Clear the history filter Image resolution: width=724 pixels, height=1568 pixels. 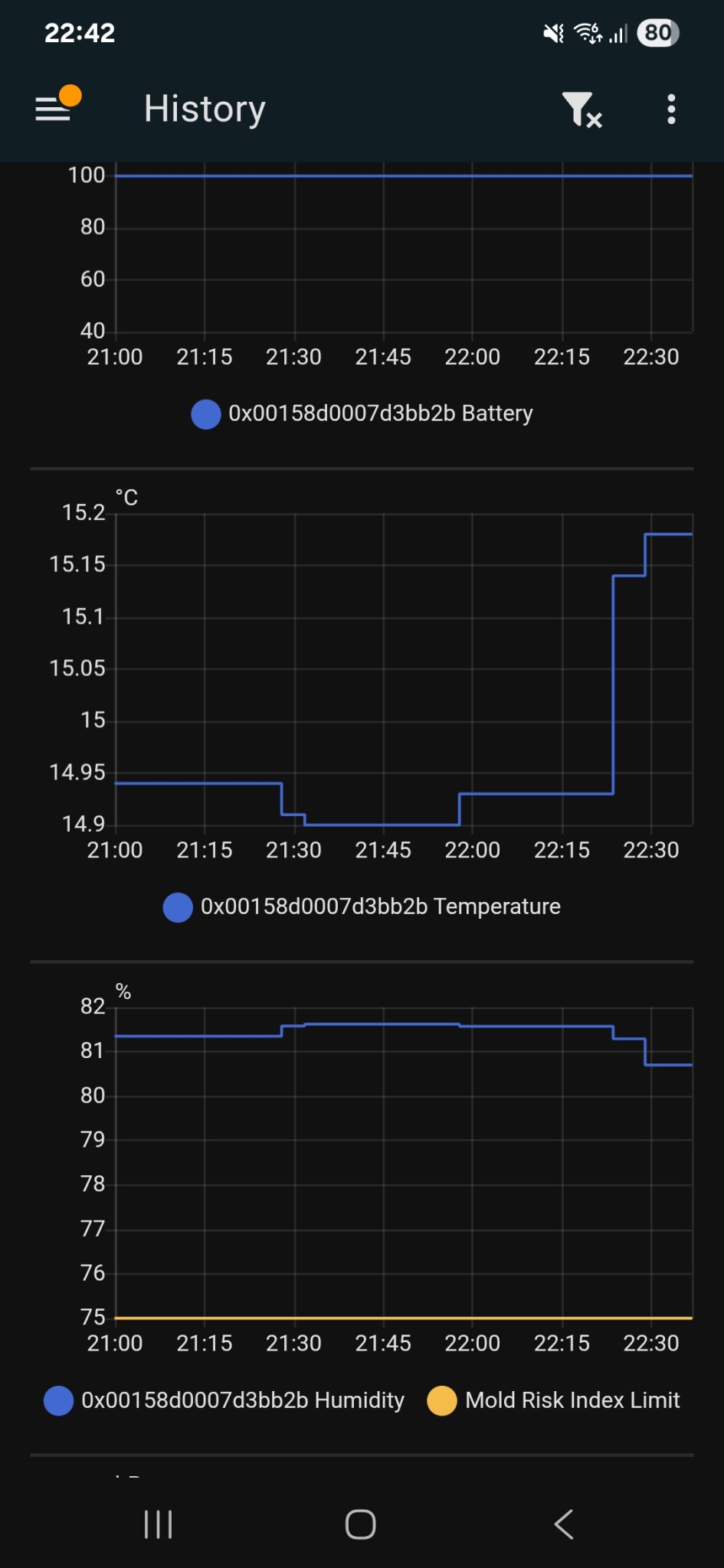[581, 109]
